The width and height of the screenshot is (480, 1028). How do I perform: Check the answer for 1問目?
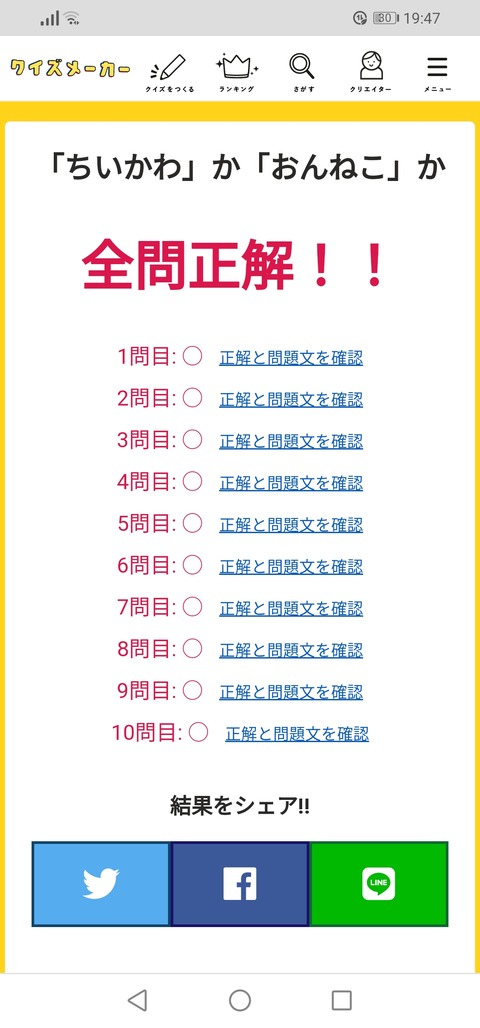(291, 358)
